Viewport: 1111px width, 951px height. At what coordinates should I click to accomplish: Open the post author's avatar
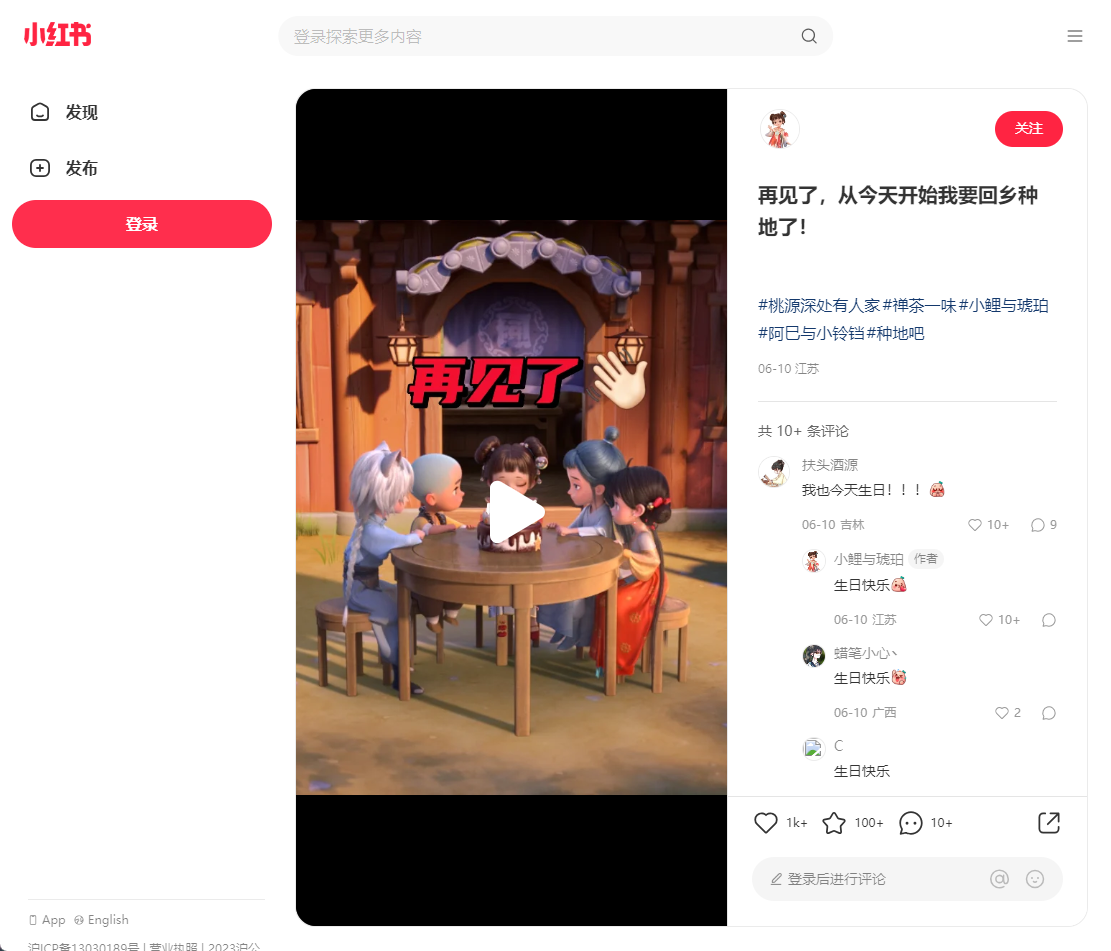(780, 129)
